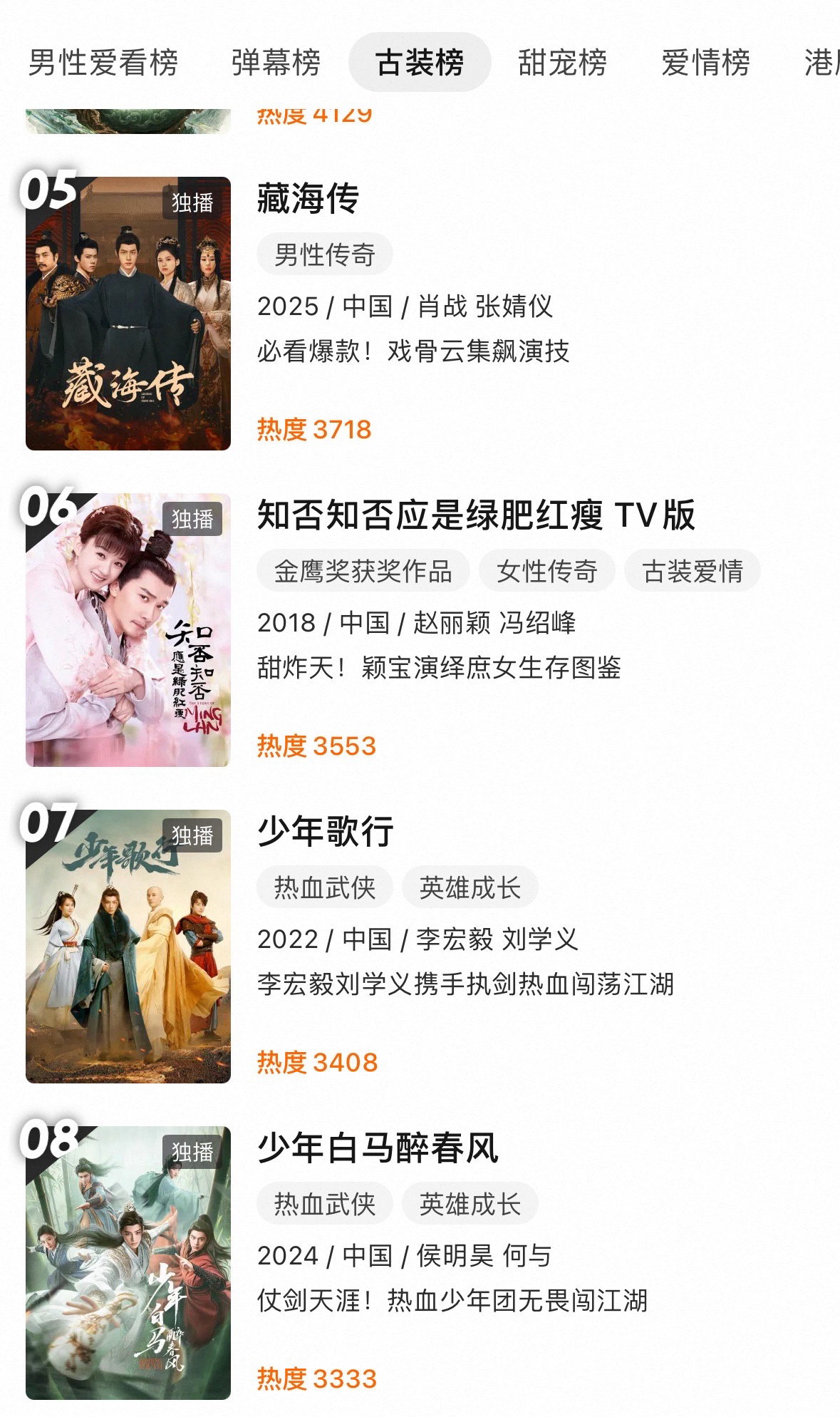Choose the 古装爱情 tag

pyautogui.click(x=693, y=571)
